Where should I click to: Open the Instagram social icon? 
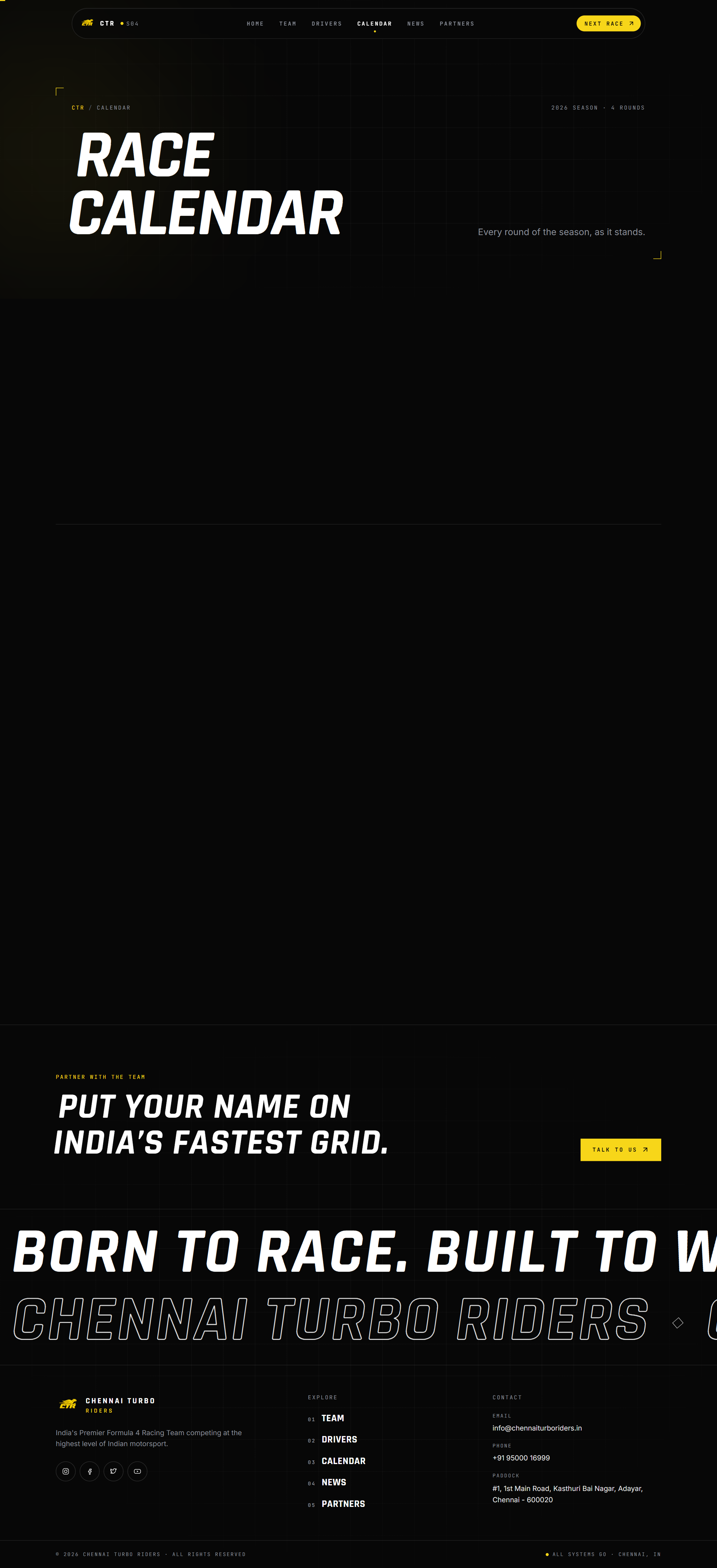66,1471
